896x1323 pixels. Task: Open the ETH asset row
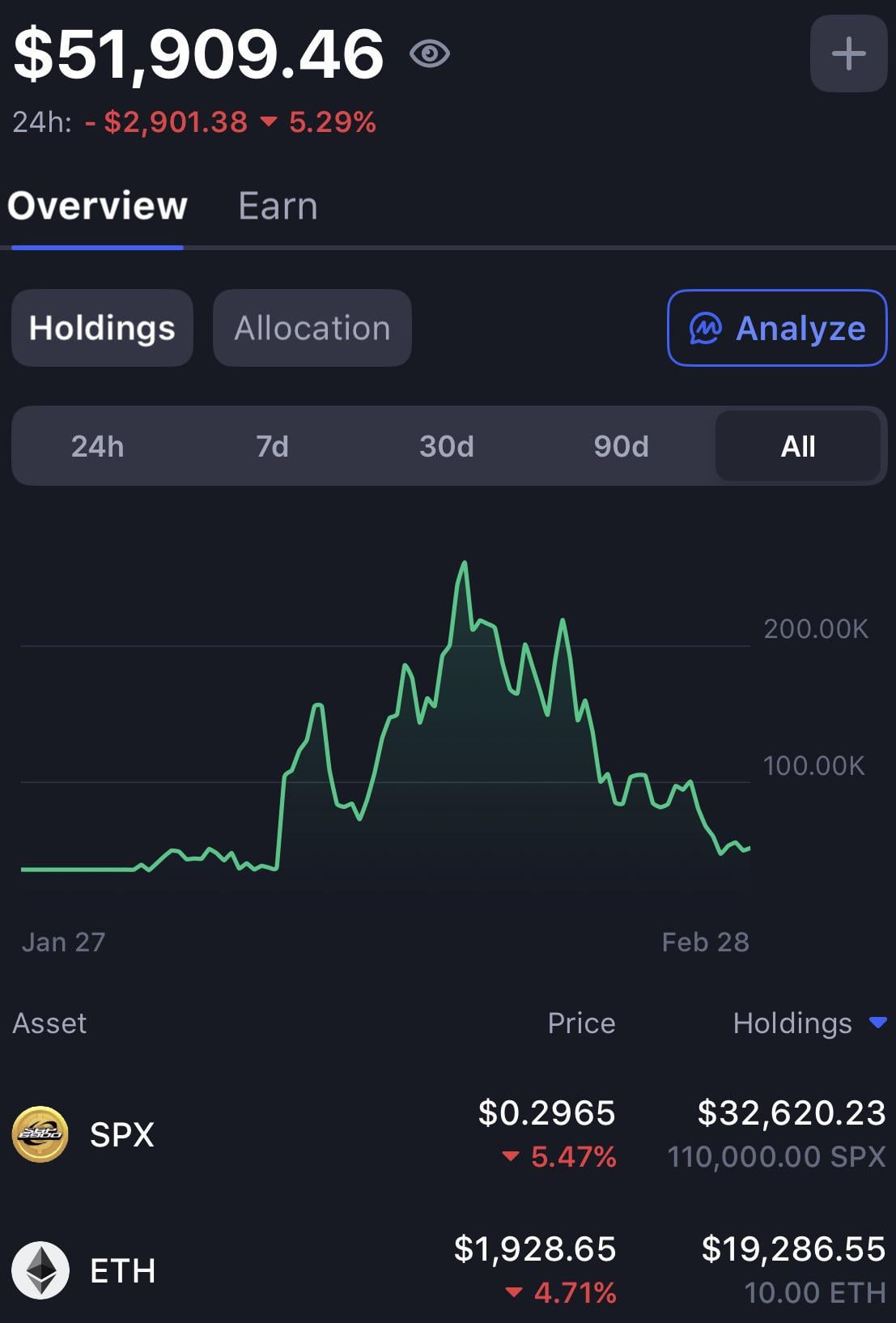point(121,1270)
